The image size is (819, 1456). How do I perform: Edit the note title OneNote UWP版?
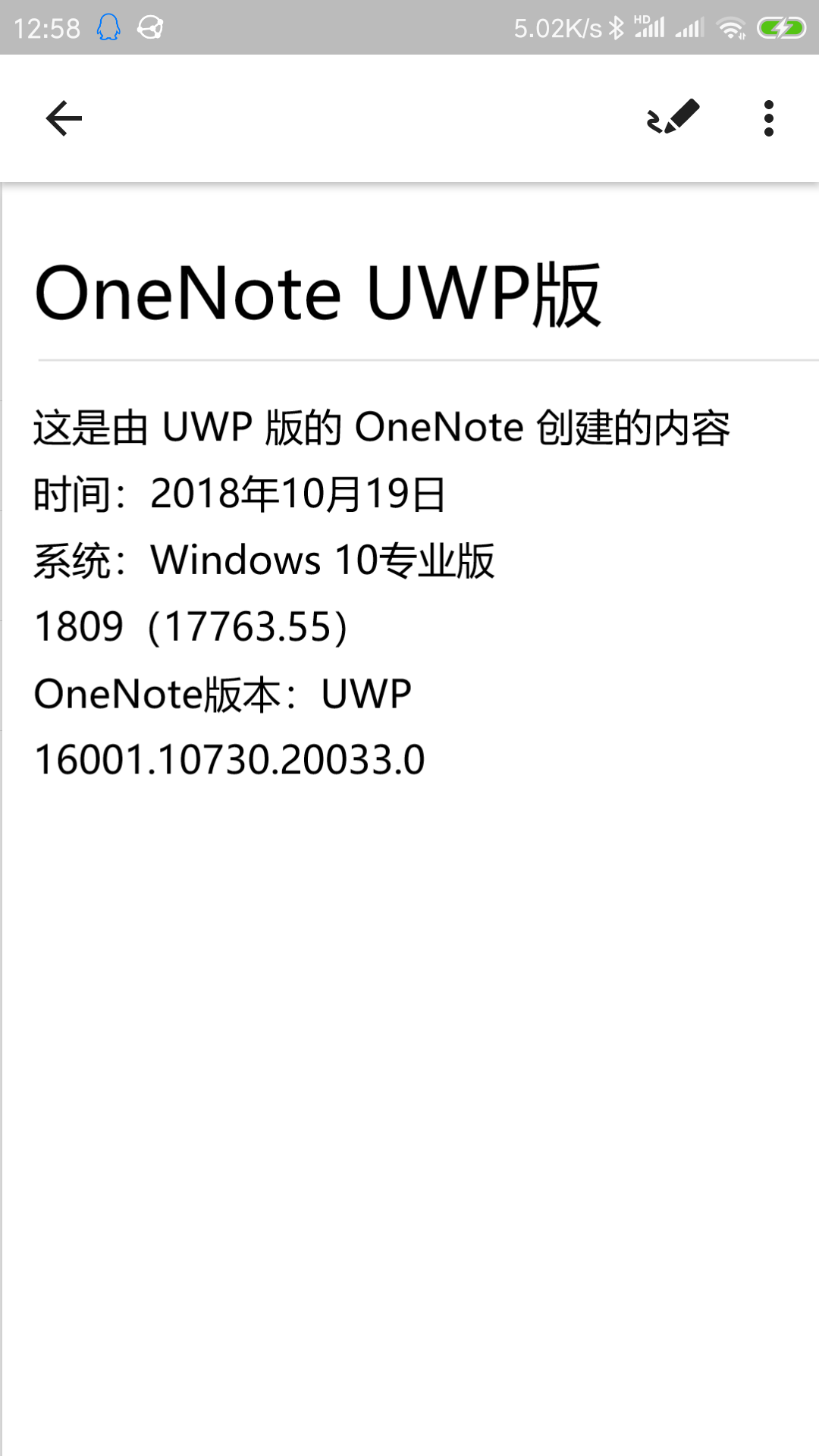(x=318, y=294)
